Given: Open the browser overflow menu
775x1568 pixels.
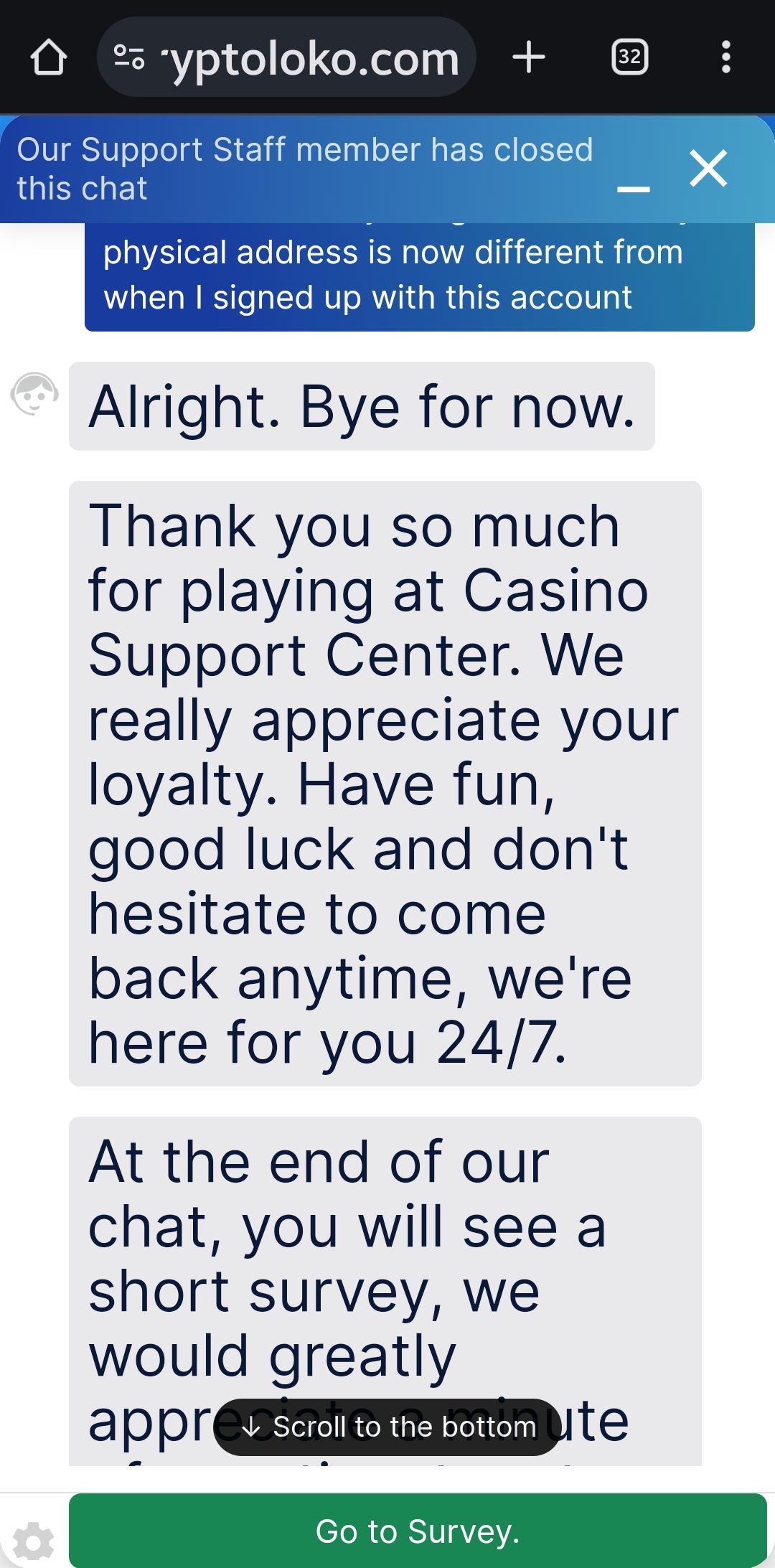Looking at the screenshot, I should point(725,57).
